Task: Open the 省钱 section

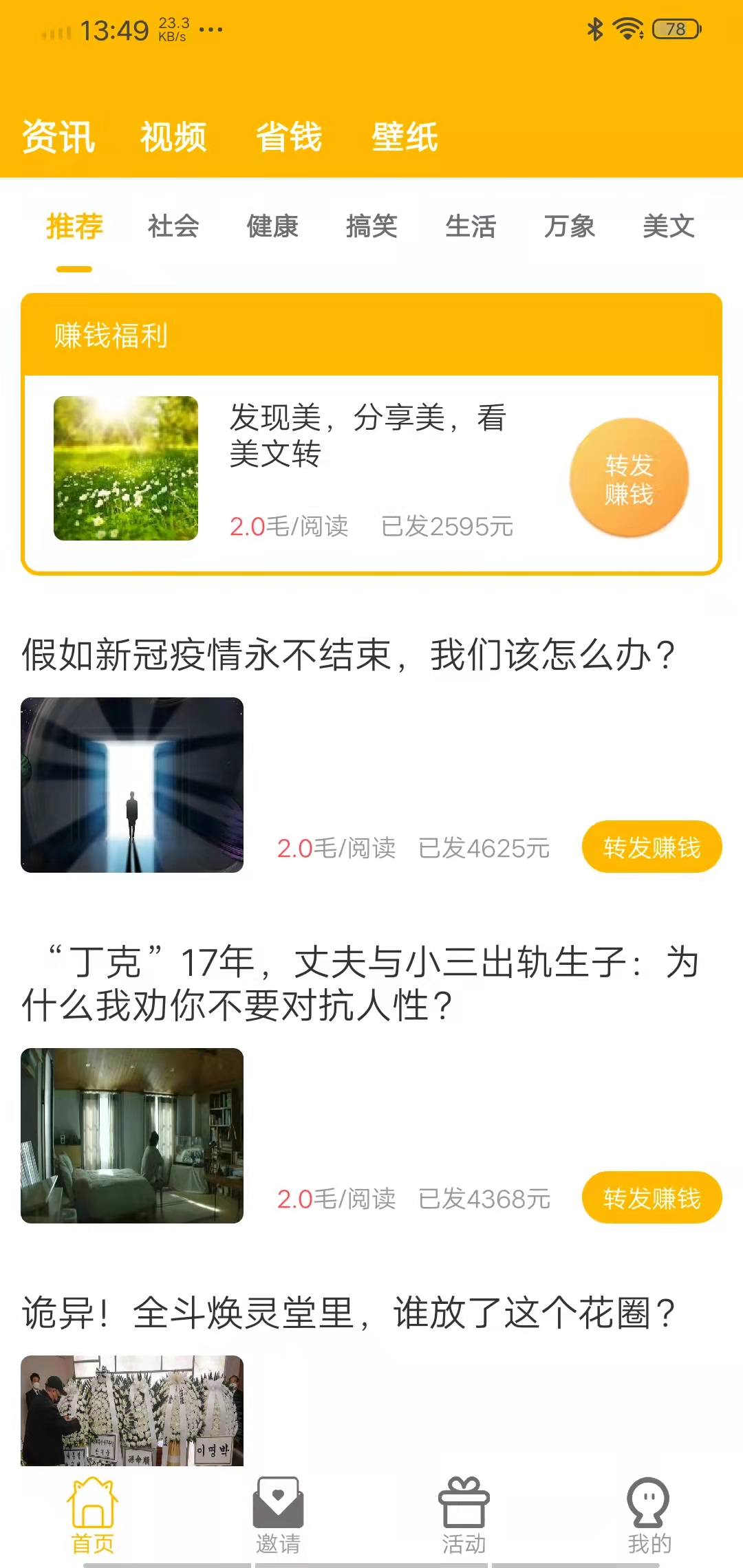Action: [289, 138]
